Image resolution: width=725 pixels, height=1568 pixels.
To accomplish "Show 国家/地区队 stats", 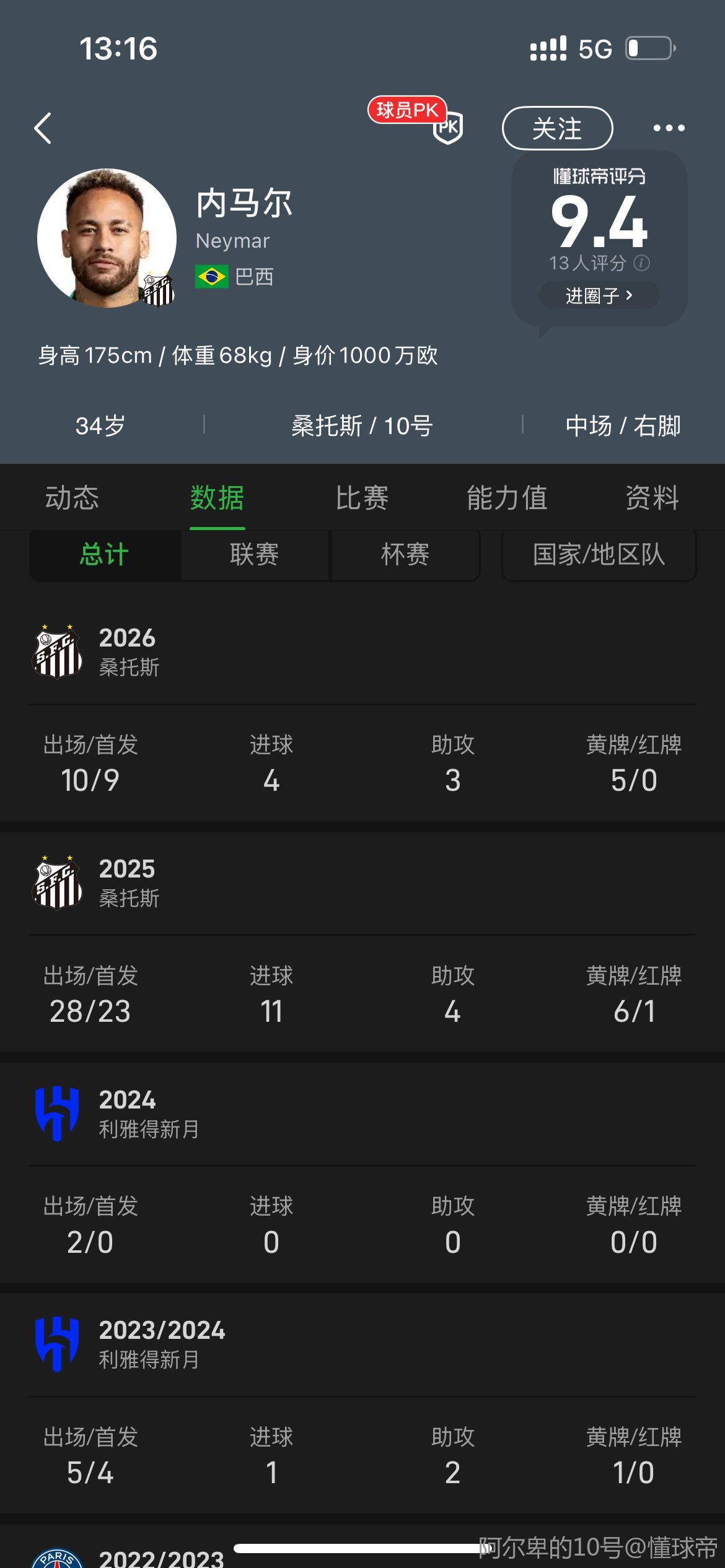I will (599, 554).
